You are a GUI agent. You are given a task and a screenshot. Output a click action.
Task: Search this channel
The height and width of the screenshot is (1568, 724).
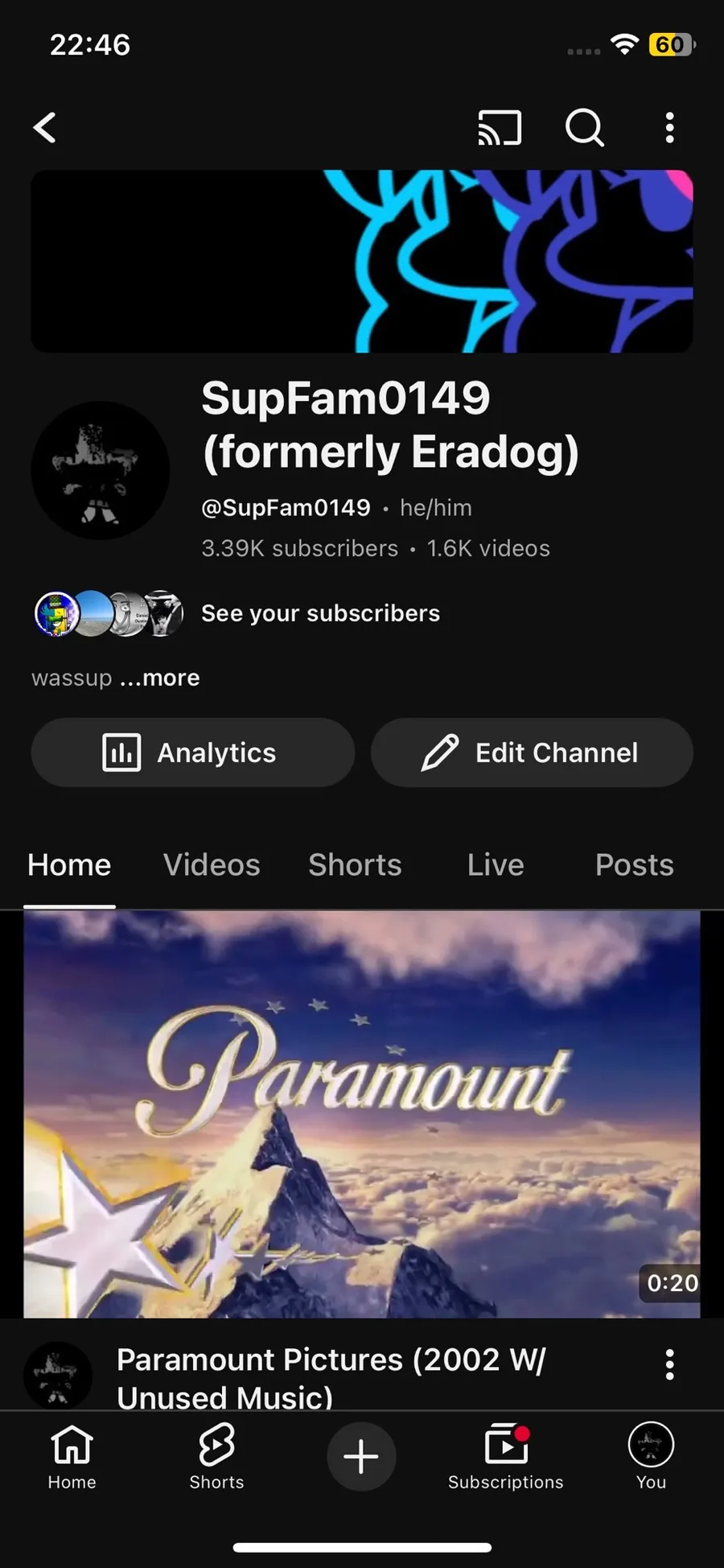click(584, 127)
